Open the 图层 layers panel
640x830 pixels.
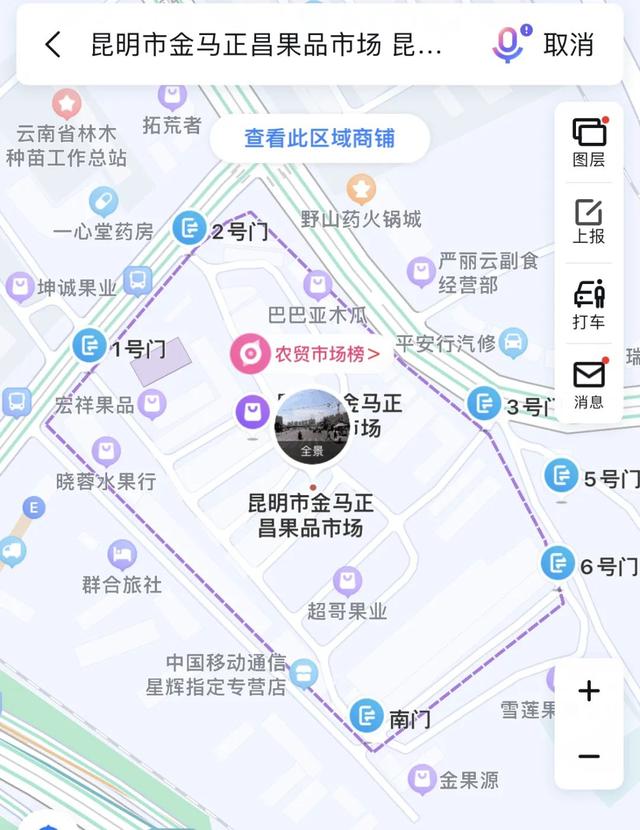[589, 142]
